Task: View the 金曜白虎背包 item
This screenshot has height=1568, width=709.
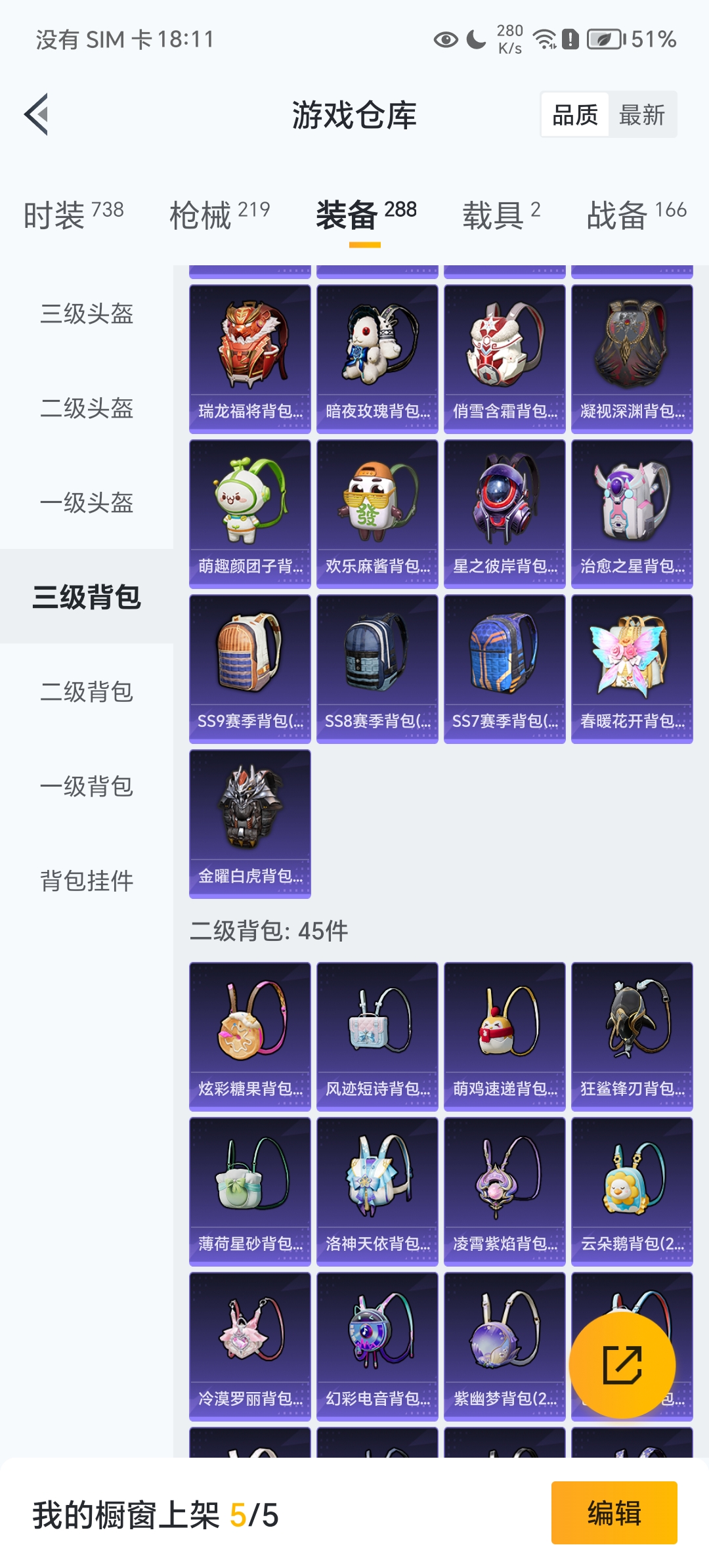Action: 249,823
